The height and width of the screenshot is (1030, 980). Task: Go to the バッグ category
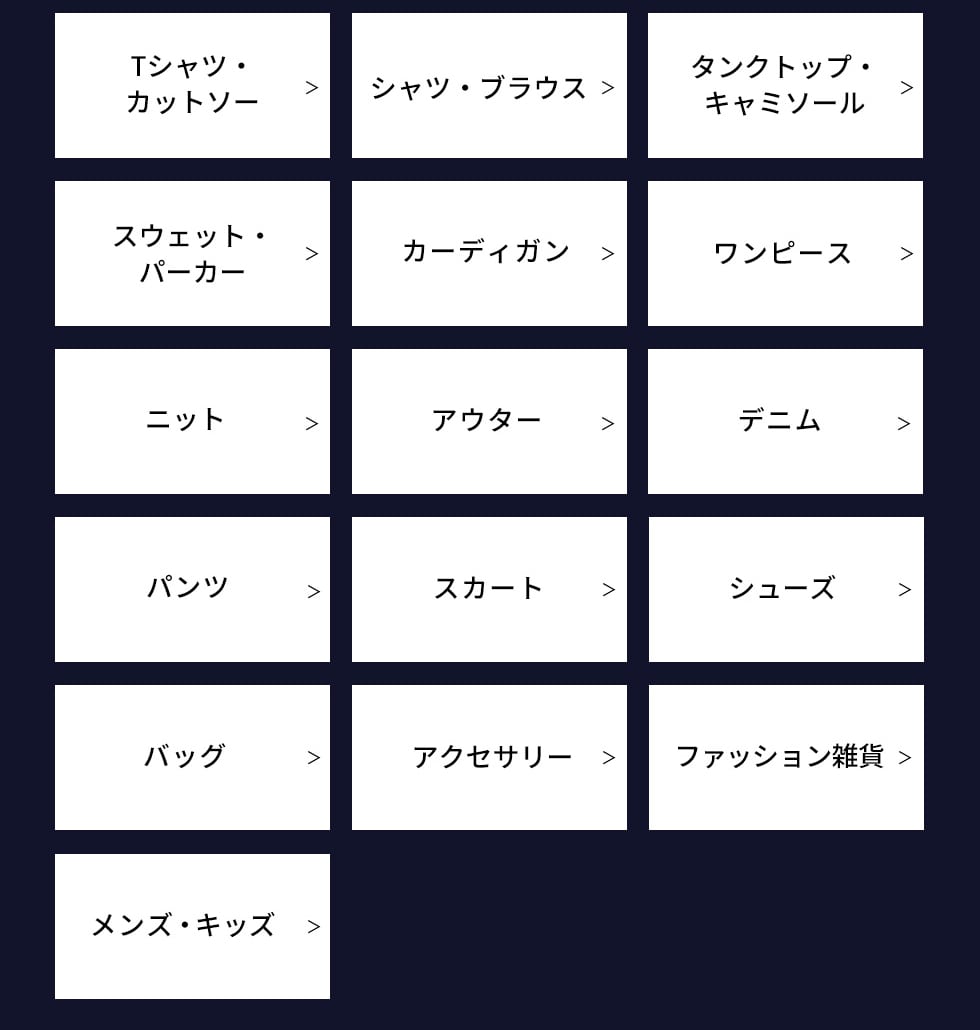192,757
